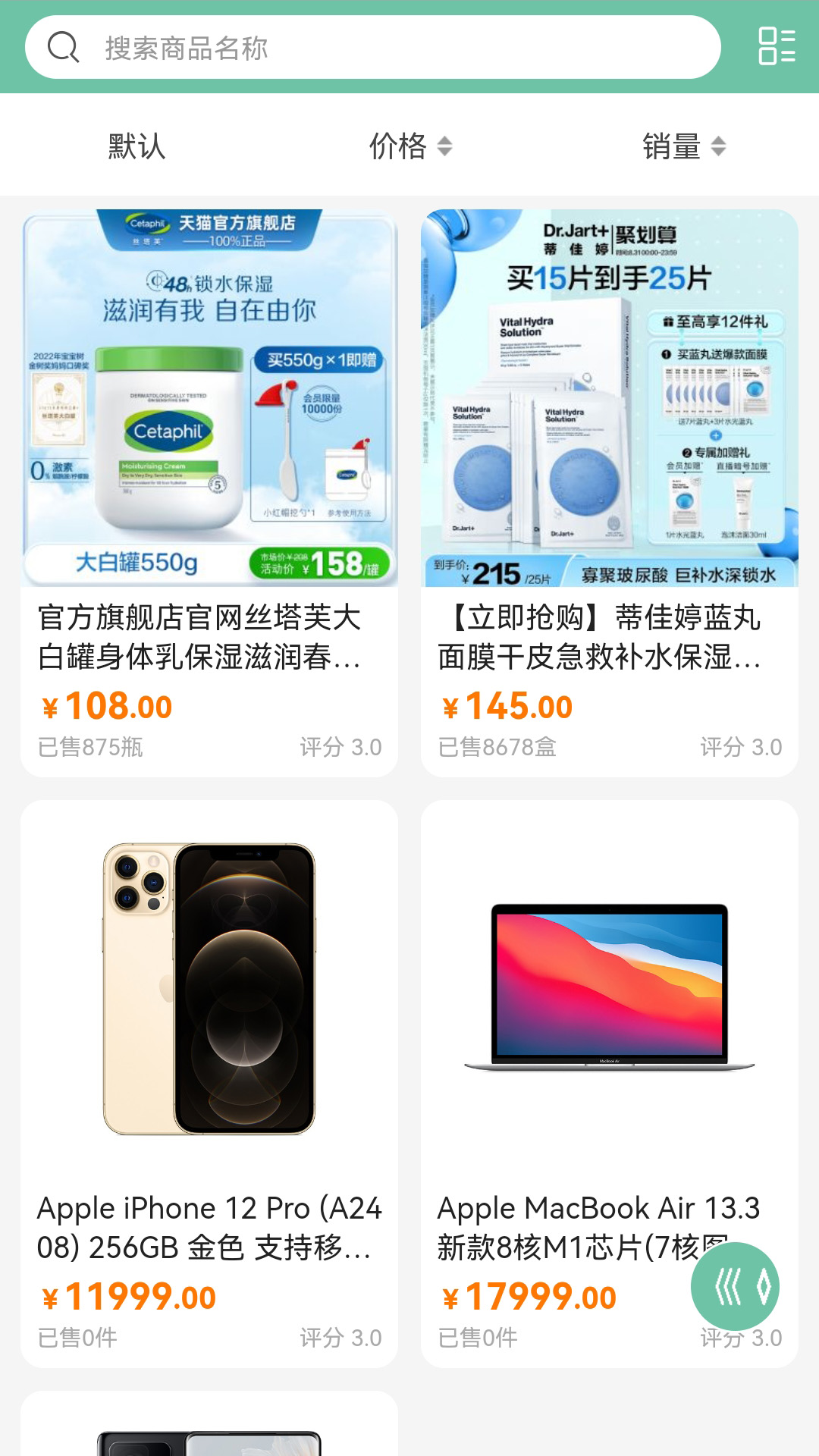Viewport: 819px width, 1456px height.
Task: Sort products by 销量
Action: pyautogui.click(x=683, y=146)
